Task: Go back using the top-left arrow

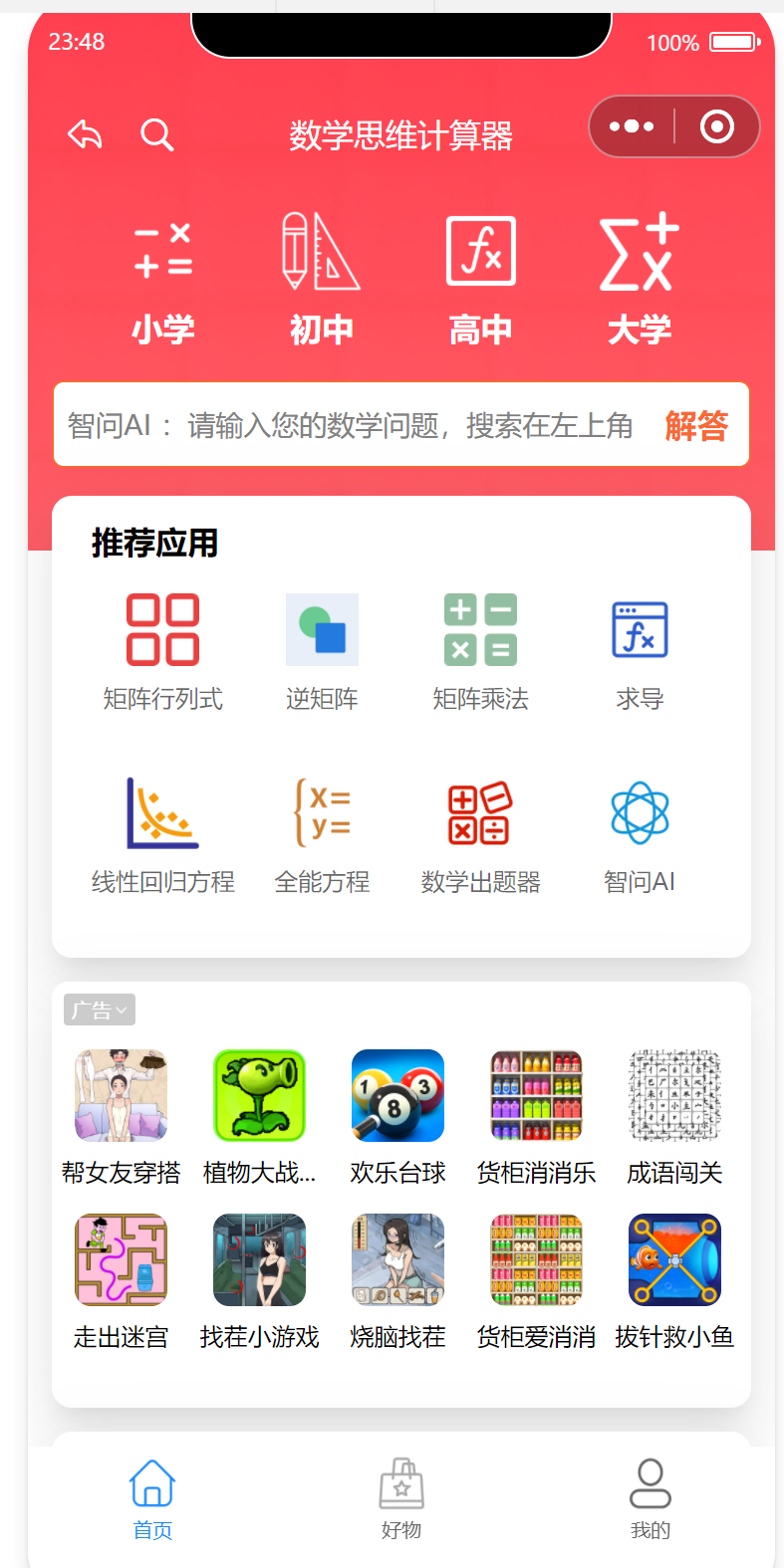Action: [x=85, y=134]
